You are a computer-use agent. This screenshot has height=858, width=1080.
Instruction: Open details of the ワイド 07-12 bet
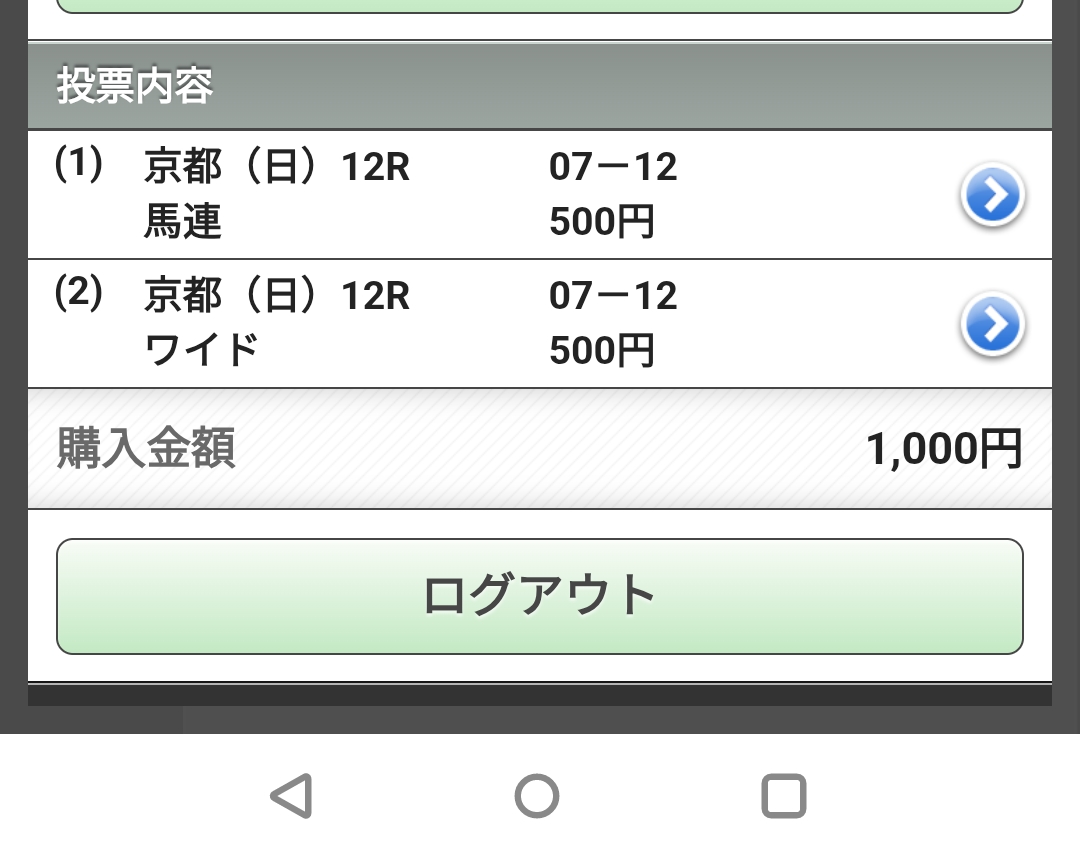tap(991, 324)
